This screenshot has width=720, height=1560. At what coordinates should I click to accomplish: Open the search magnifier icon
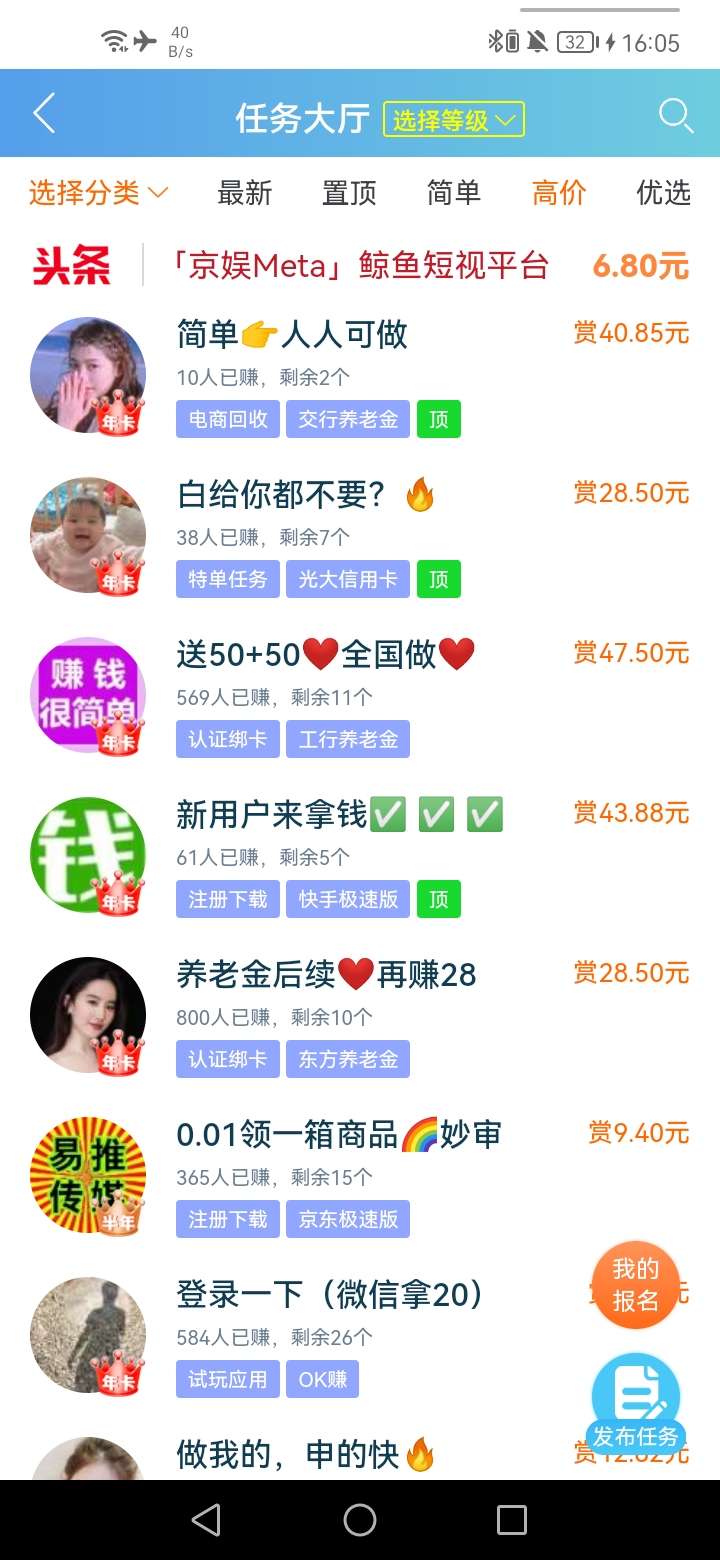(x=676, y=116)
